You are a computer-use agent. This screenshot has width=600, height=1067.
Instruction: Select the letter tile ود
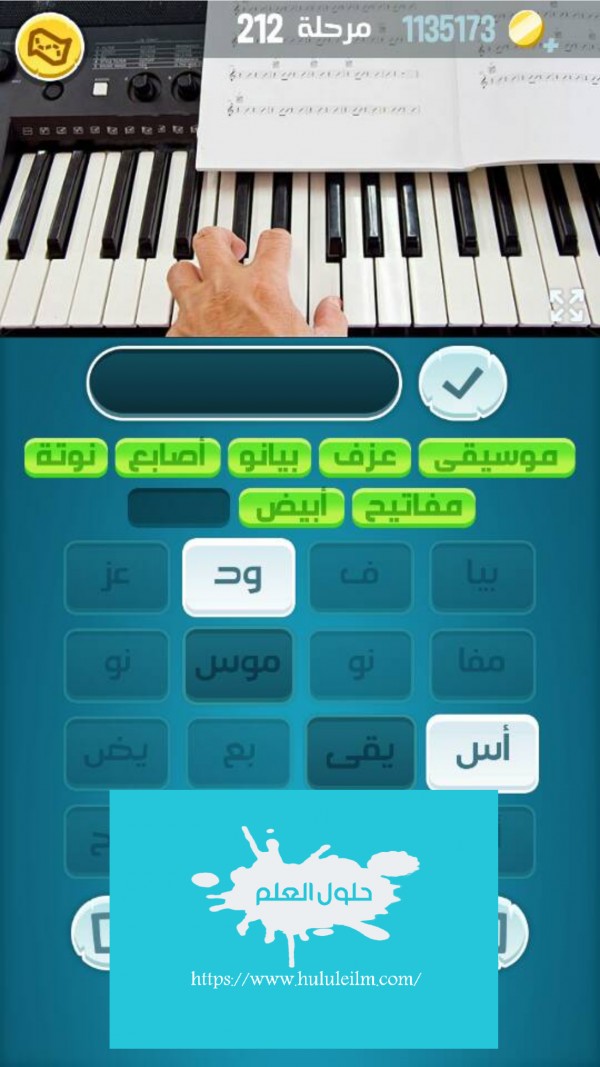[x=238, y=577]
